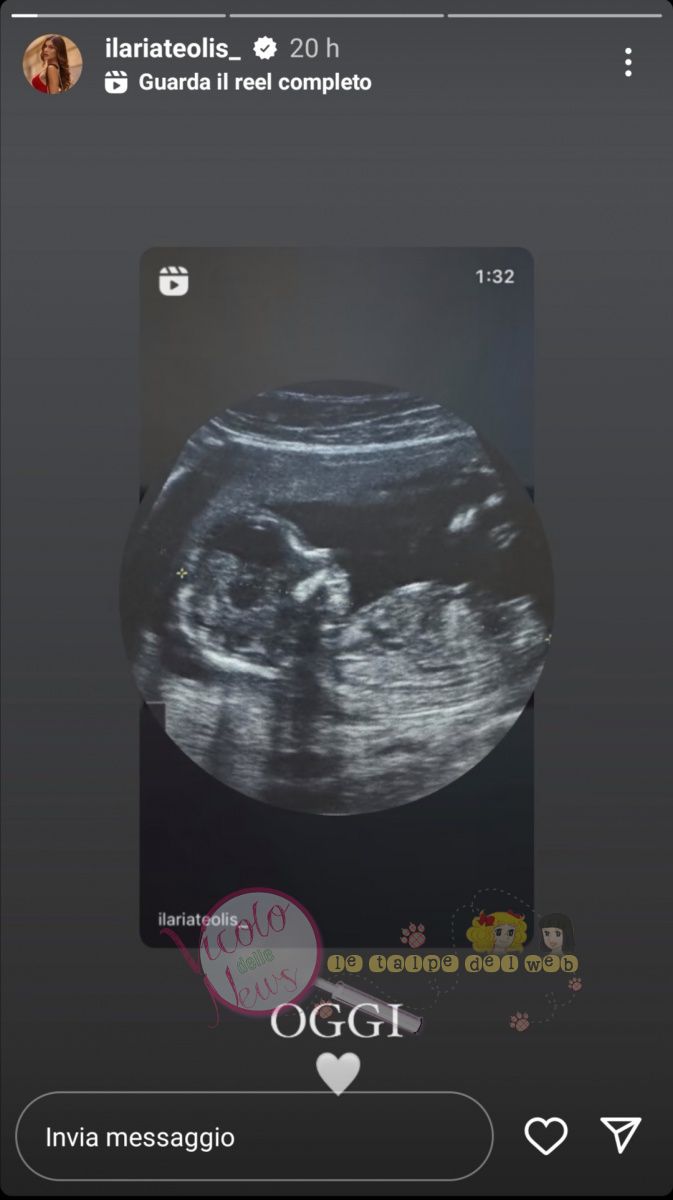
Task: Open the three-dot overflow menu
Action: click(x=628, y=63)
